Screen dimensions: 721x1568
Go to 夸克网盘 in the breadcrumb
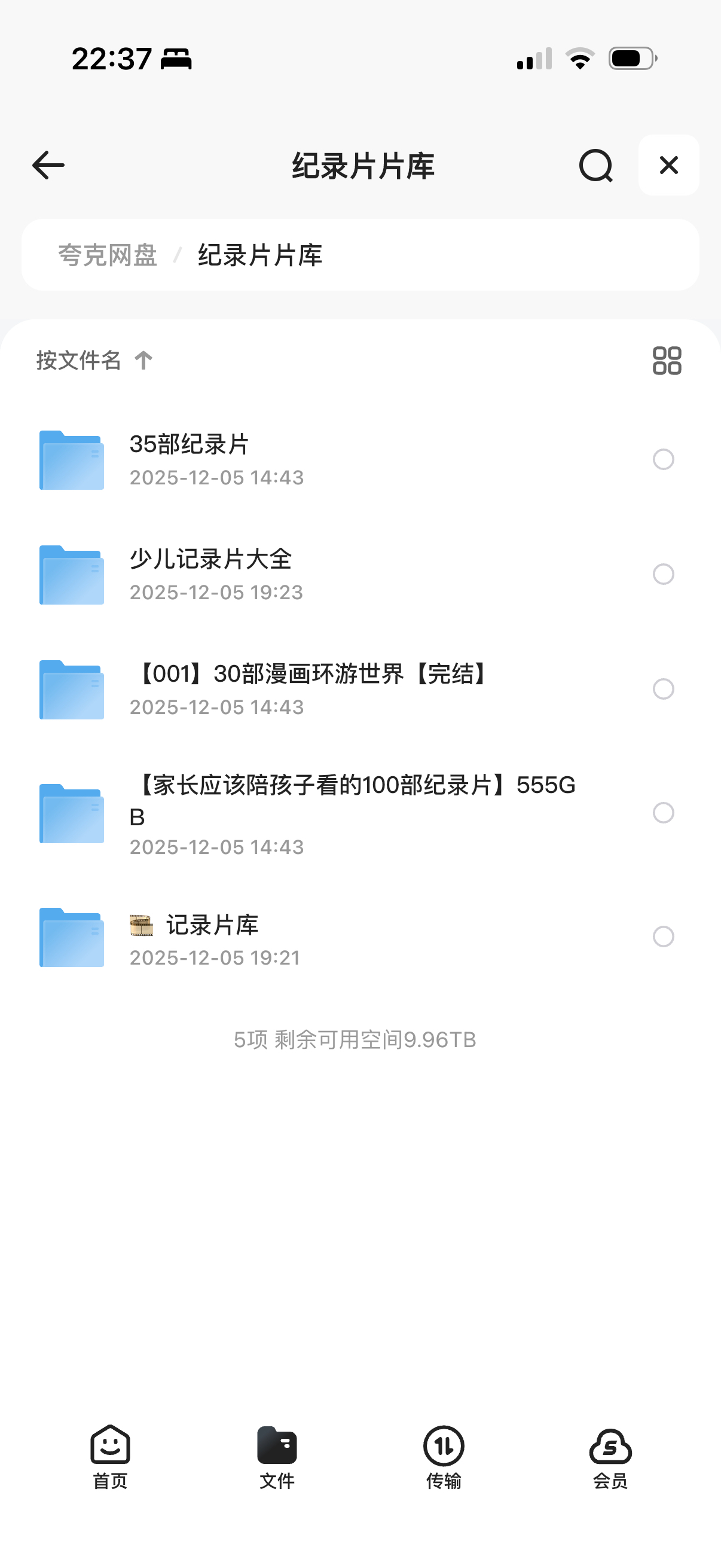[x=108, y=255]
